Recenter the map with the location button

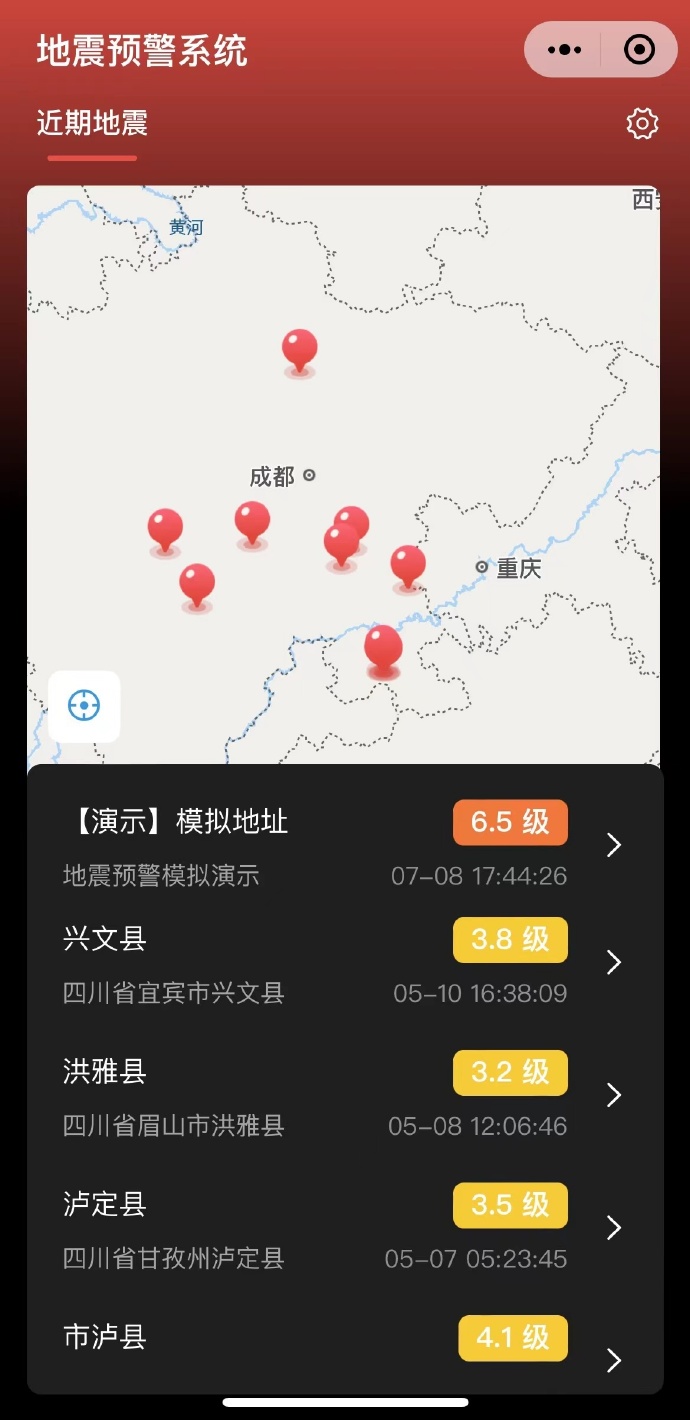point(84,706)
